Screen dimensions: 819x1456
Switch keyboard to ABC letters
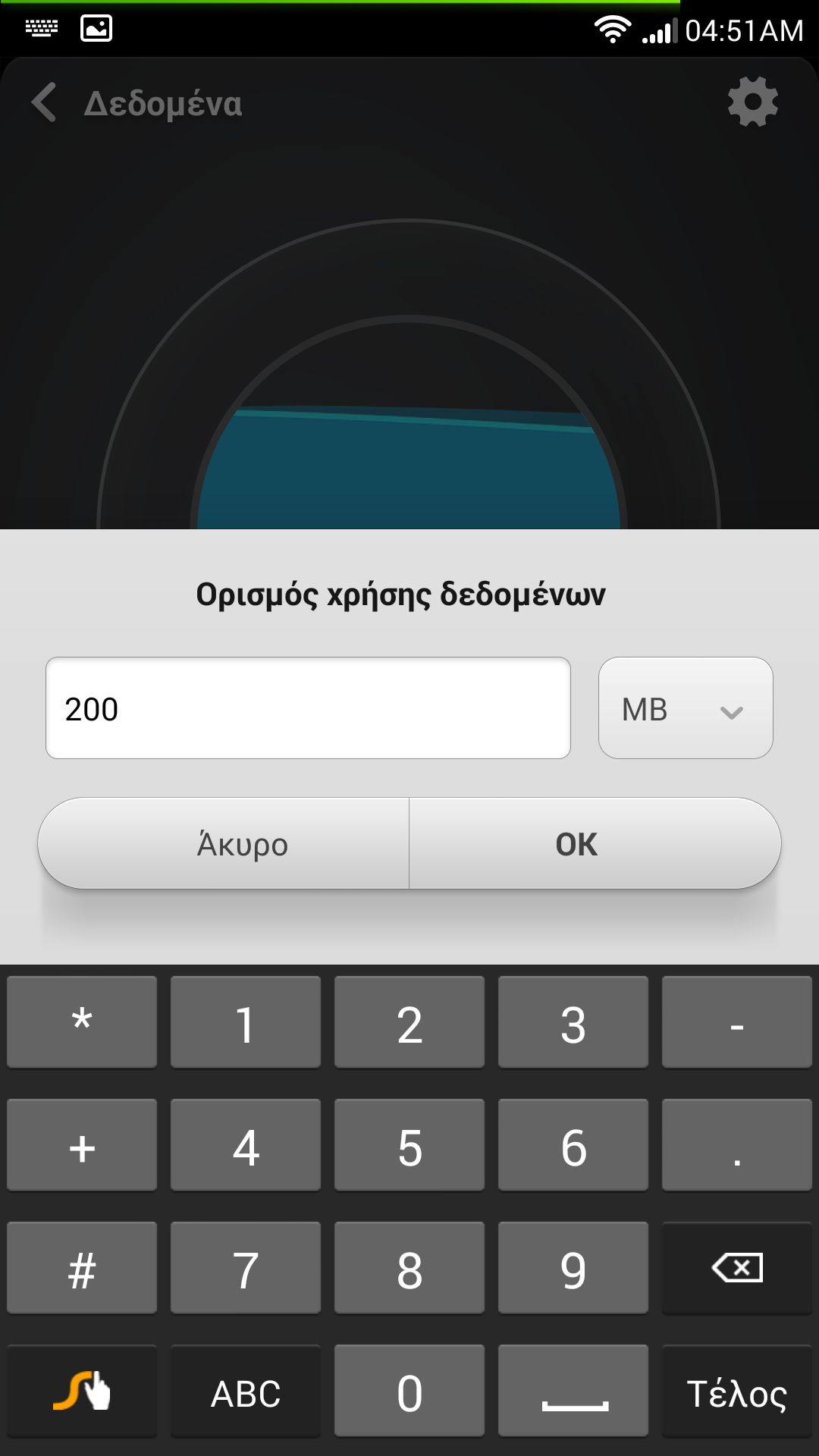(x=246, y=1392)
